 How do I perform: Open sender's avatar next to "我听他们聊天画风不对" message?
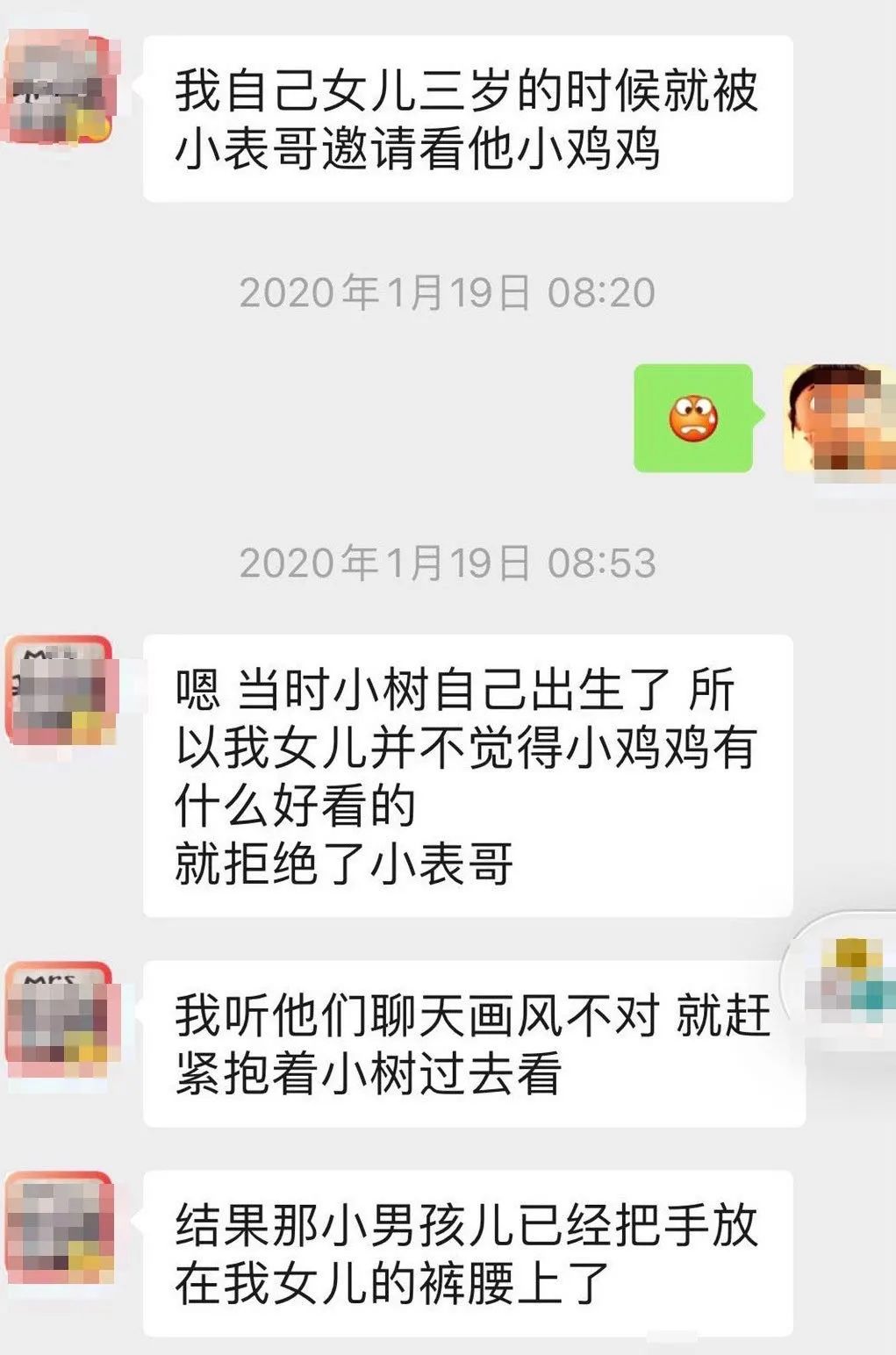60,1019
